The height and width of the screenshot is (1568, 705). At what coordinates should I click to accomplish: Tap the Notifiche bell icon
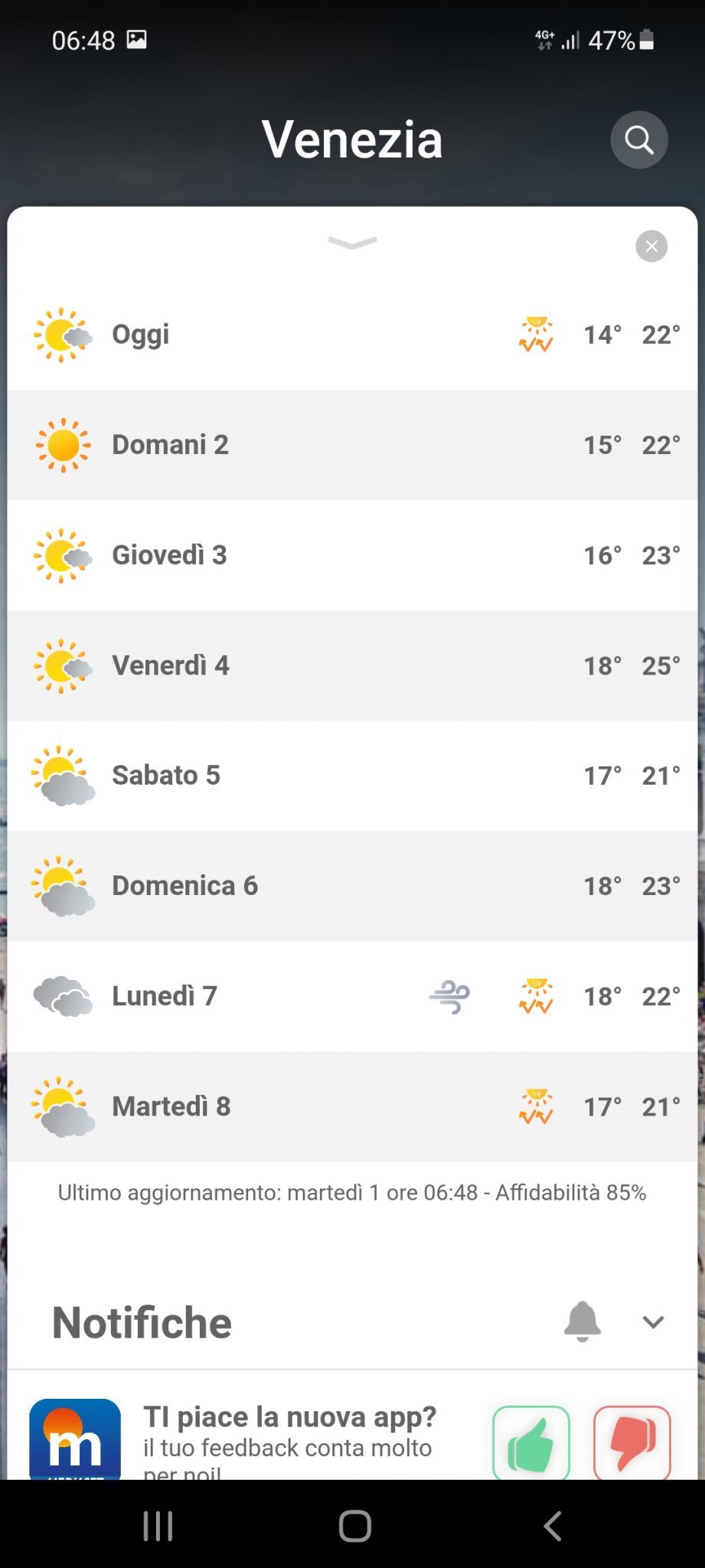(x=583, y=1321)
